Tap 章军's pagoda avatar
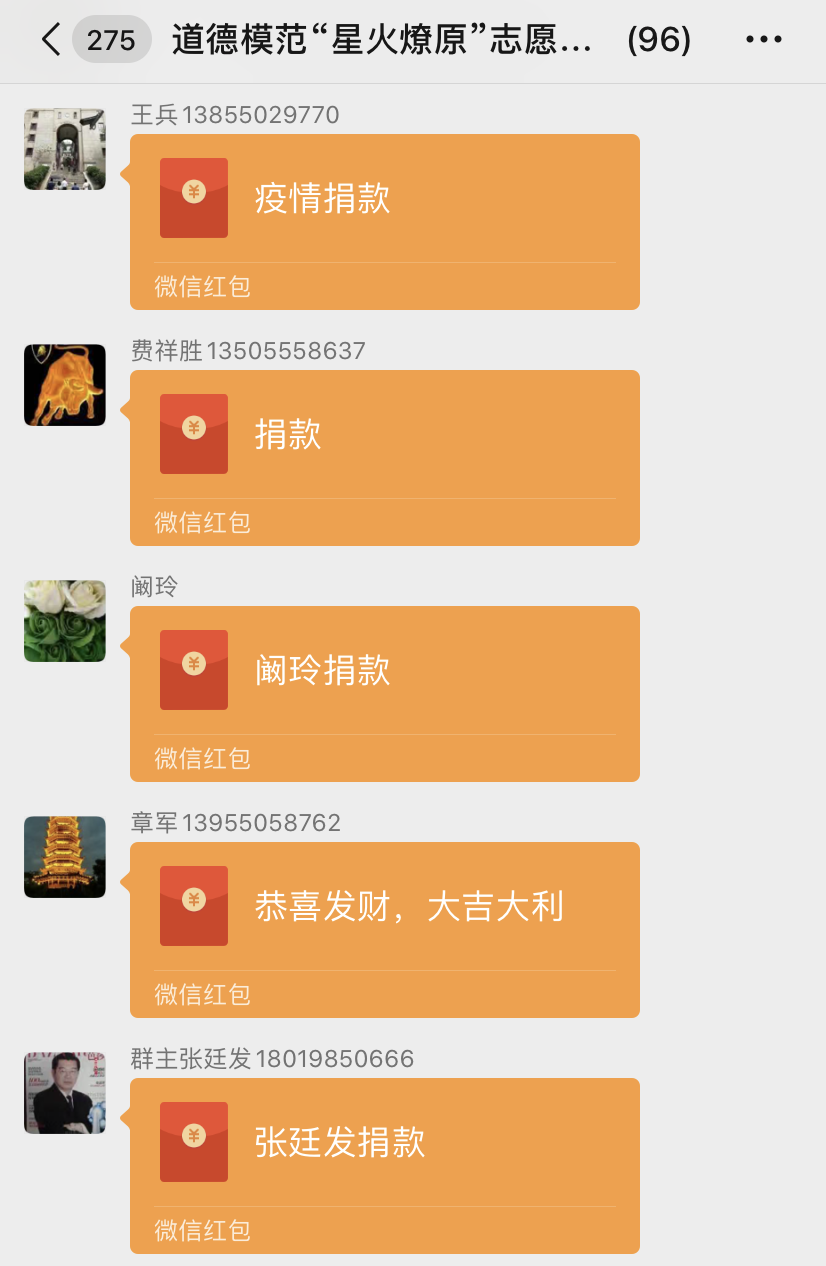 [x=65, y=857]
